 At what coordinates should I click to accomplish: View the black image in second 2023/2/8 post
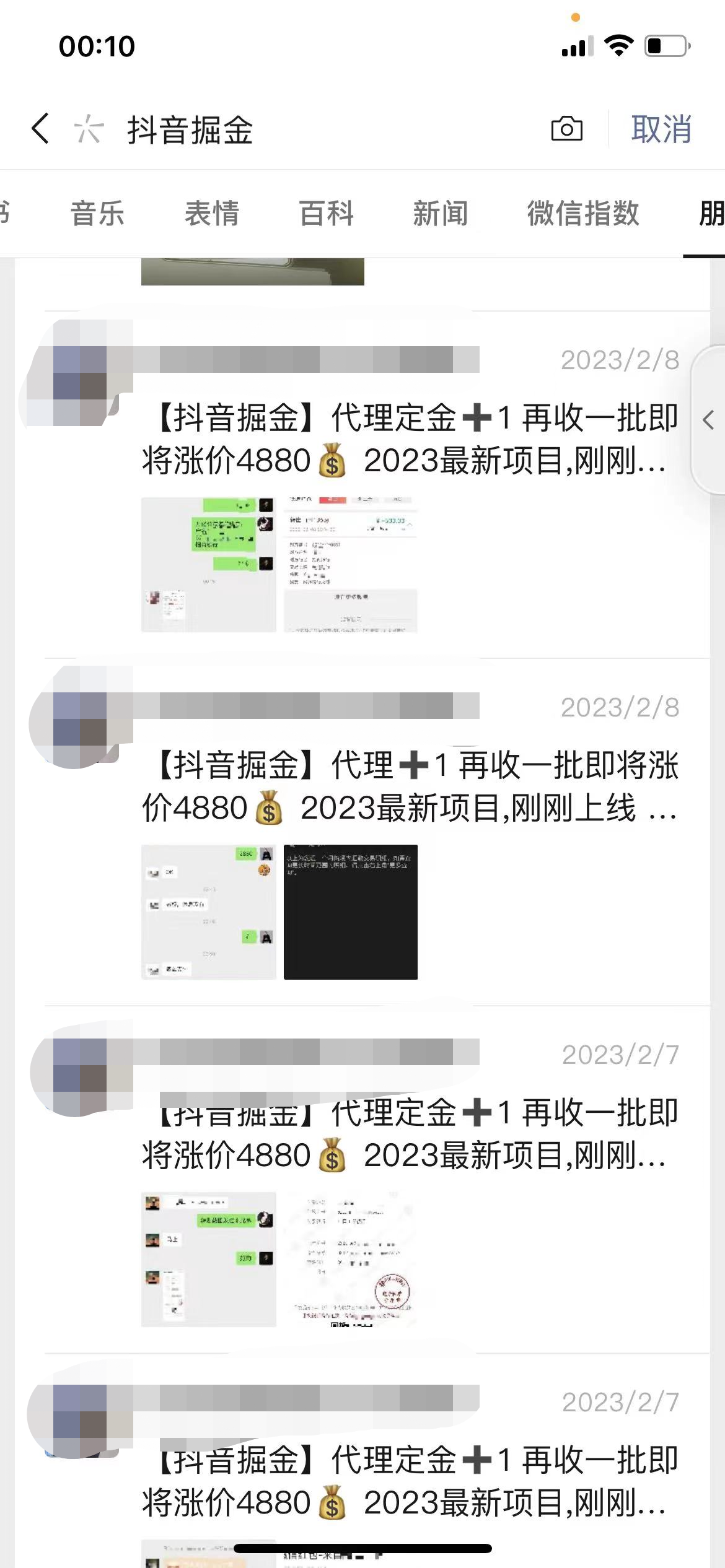[x=351, y=912]
